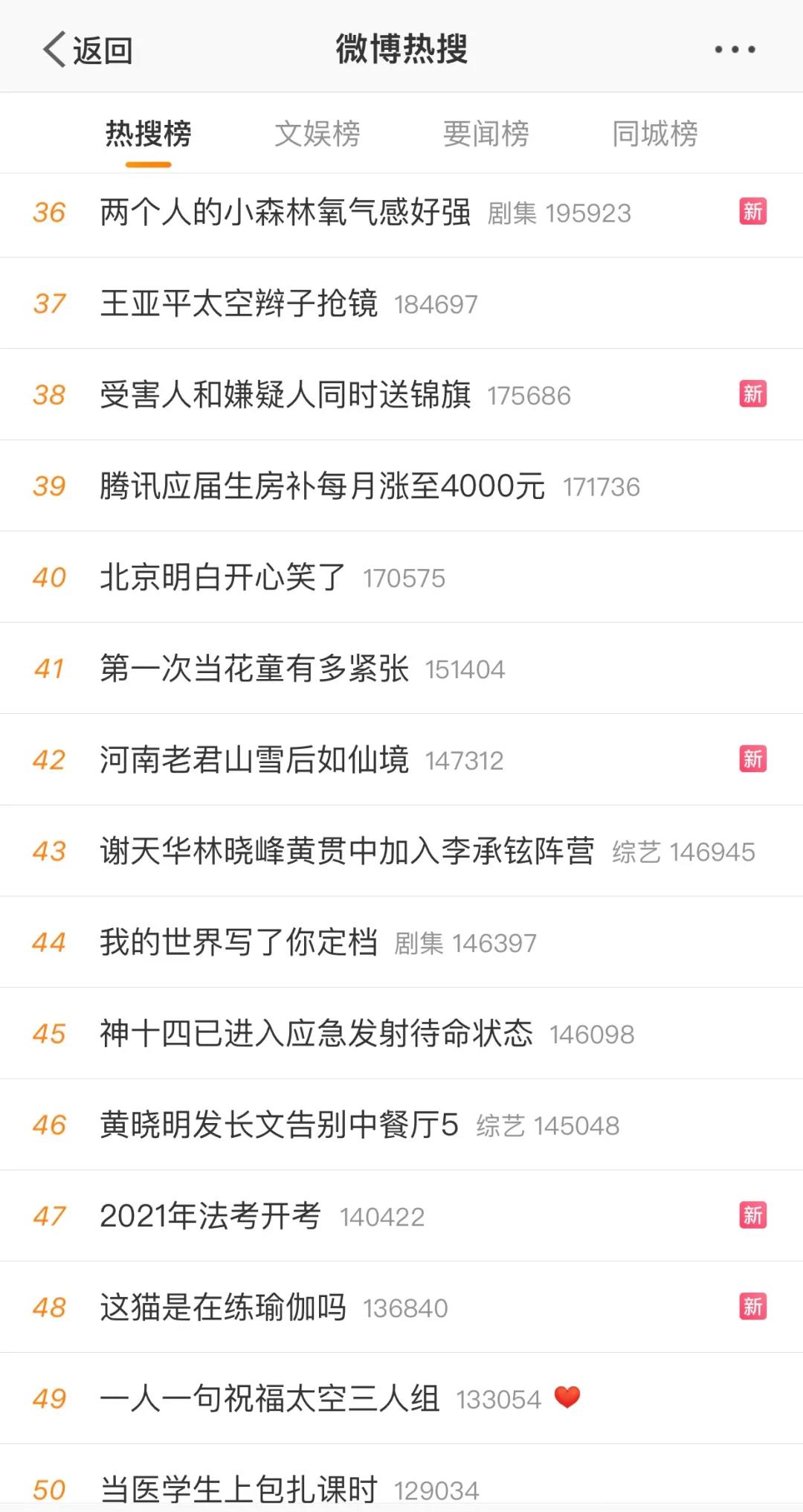Open 腾讯应届生房补每月涨至4000元 topic
803x1512 pixels.
(401, 486)
